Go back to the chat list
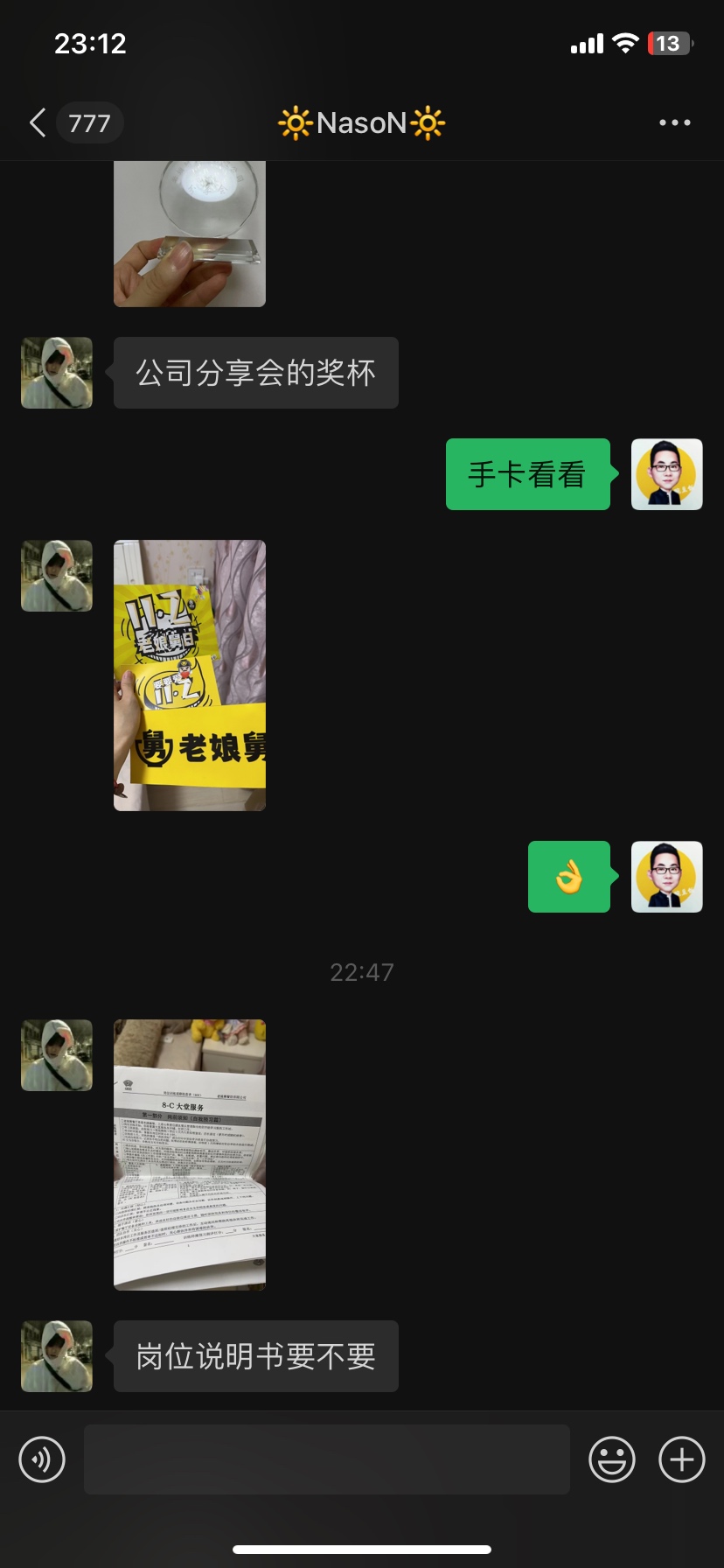This screenshot has height=1568, width=724. 38,123
